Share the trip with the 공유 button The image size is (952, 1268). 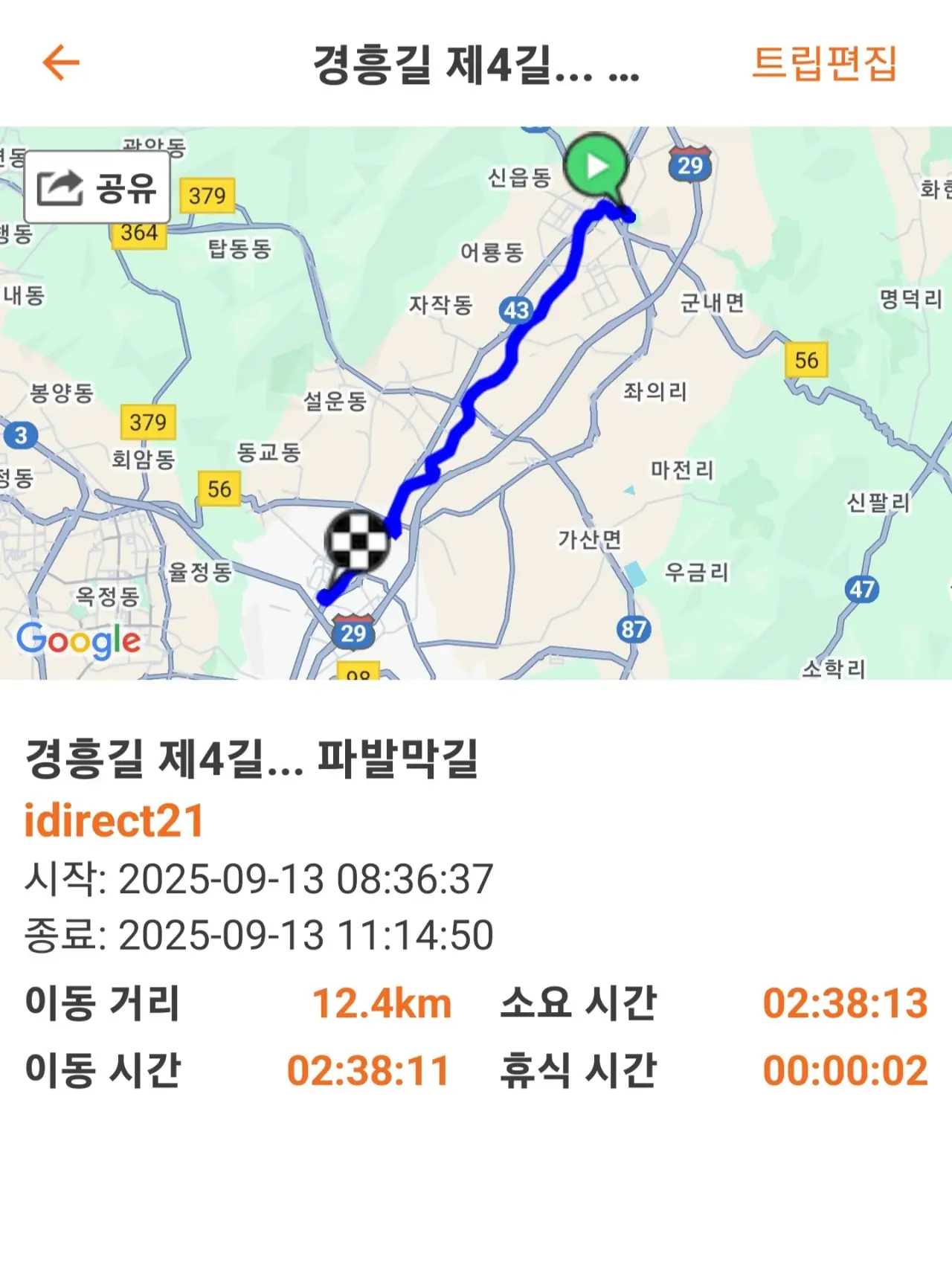click(x=97, y=187)
